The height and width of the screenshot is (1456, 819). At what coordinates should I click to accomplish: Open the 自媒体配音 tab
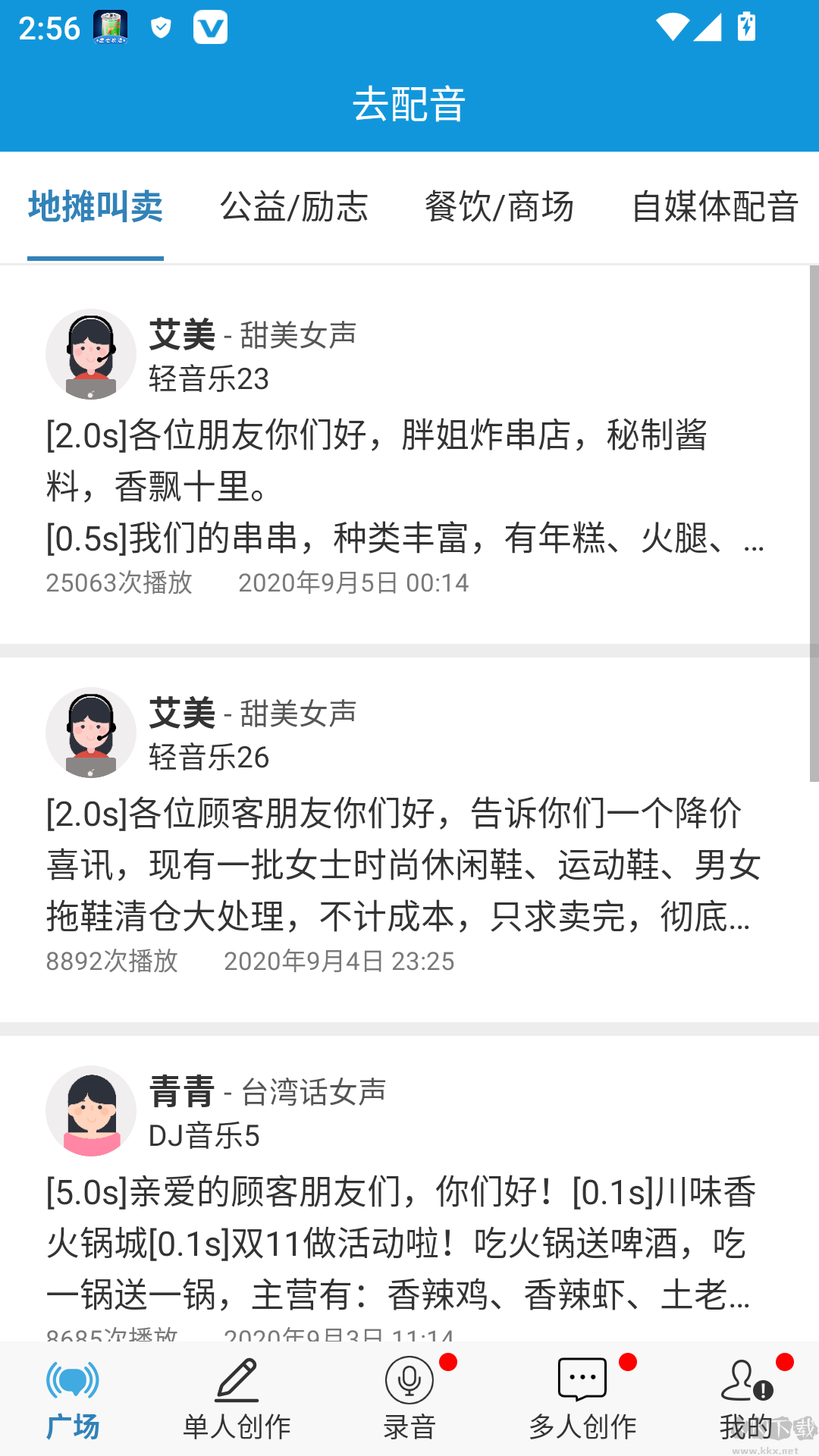coord(715,206)
